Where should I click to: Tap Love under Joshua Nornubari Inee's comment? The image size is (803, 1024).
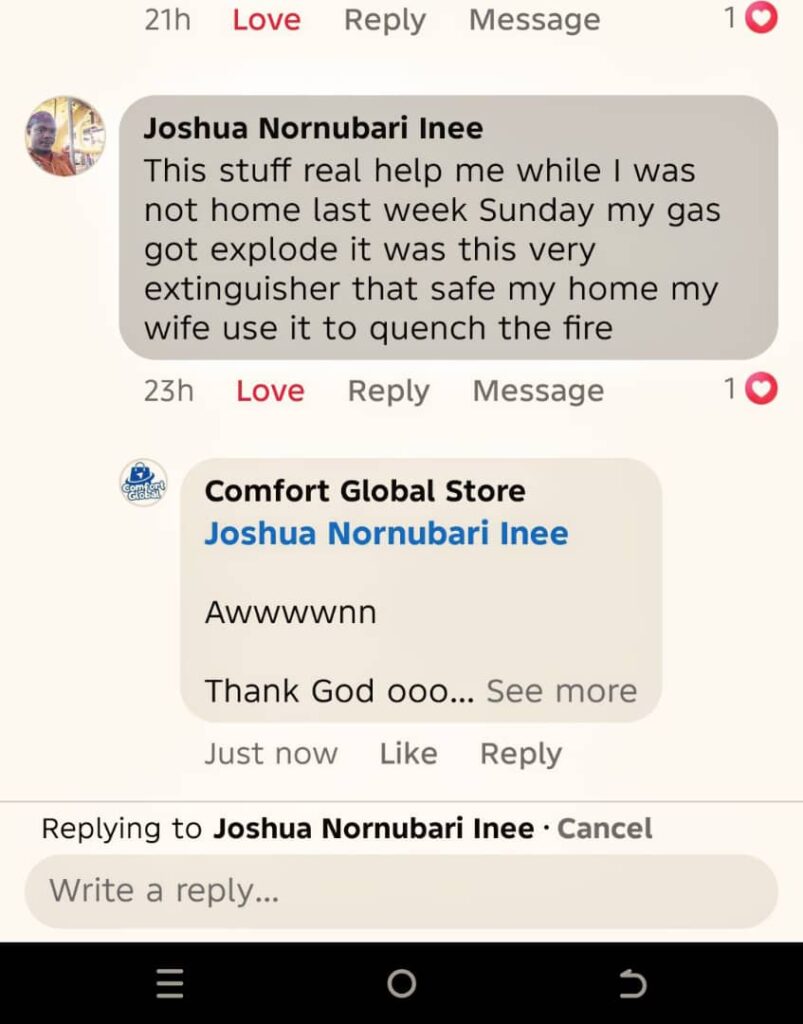pos(270,390)
